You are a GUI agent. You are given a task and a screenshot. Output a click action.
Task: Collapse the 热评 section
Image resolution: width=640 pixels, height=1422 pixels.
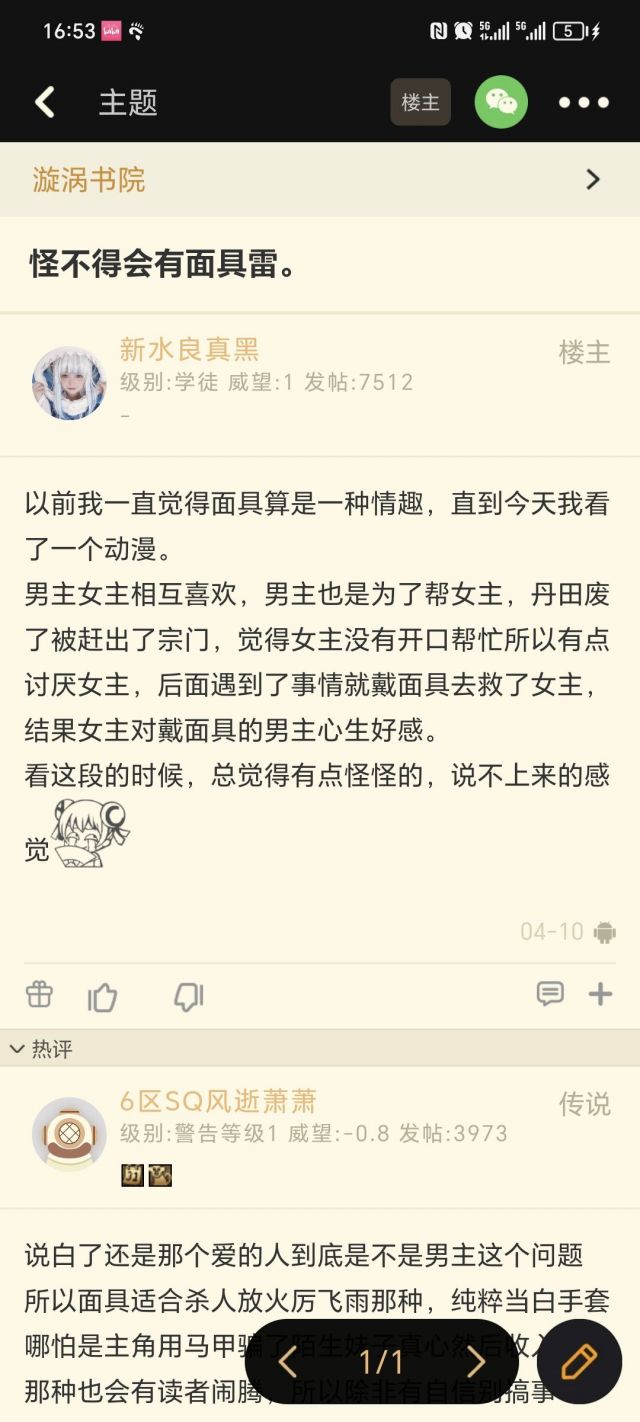[x=42, y=1049]
